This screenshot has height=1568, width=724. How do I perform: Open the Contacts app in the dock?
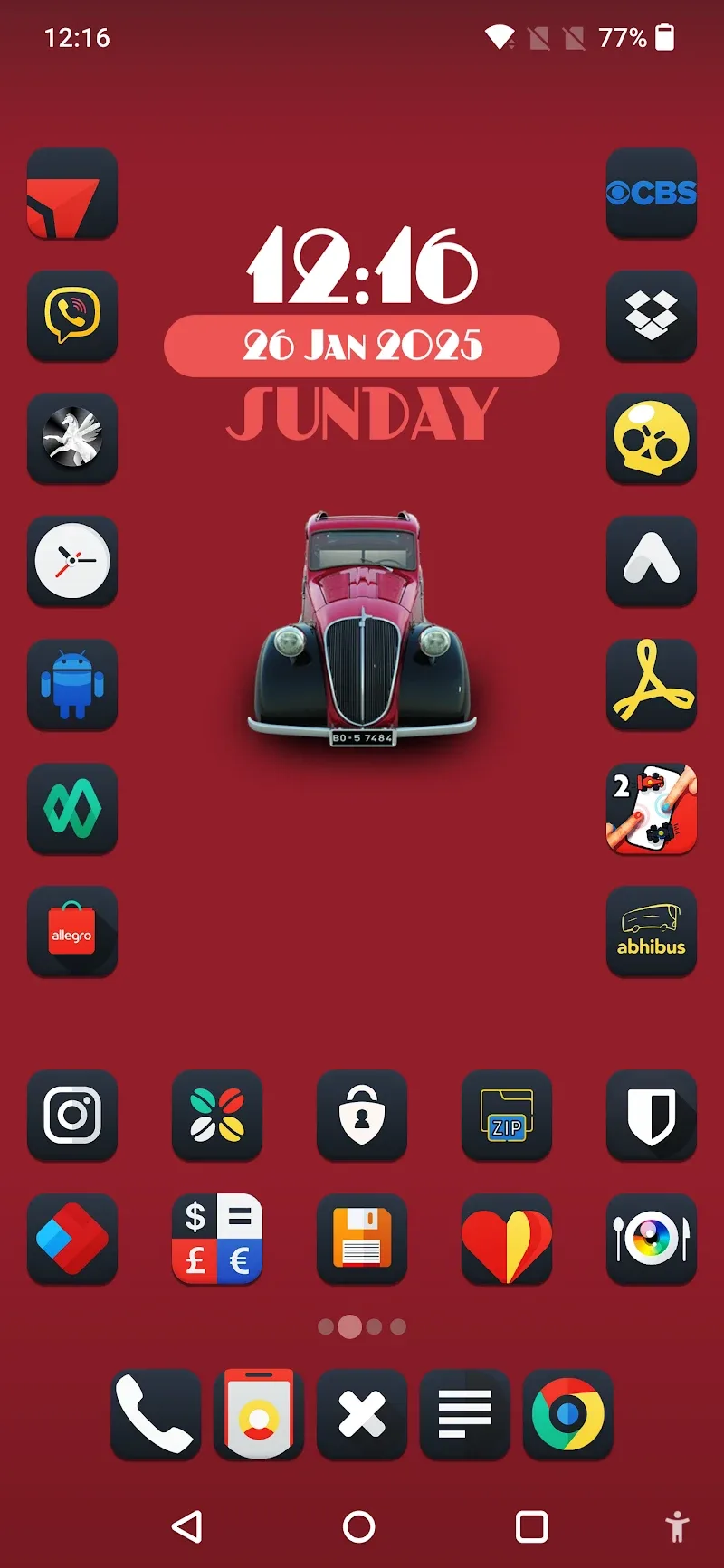pos(259,1414)
